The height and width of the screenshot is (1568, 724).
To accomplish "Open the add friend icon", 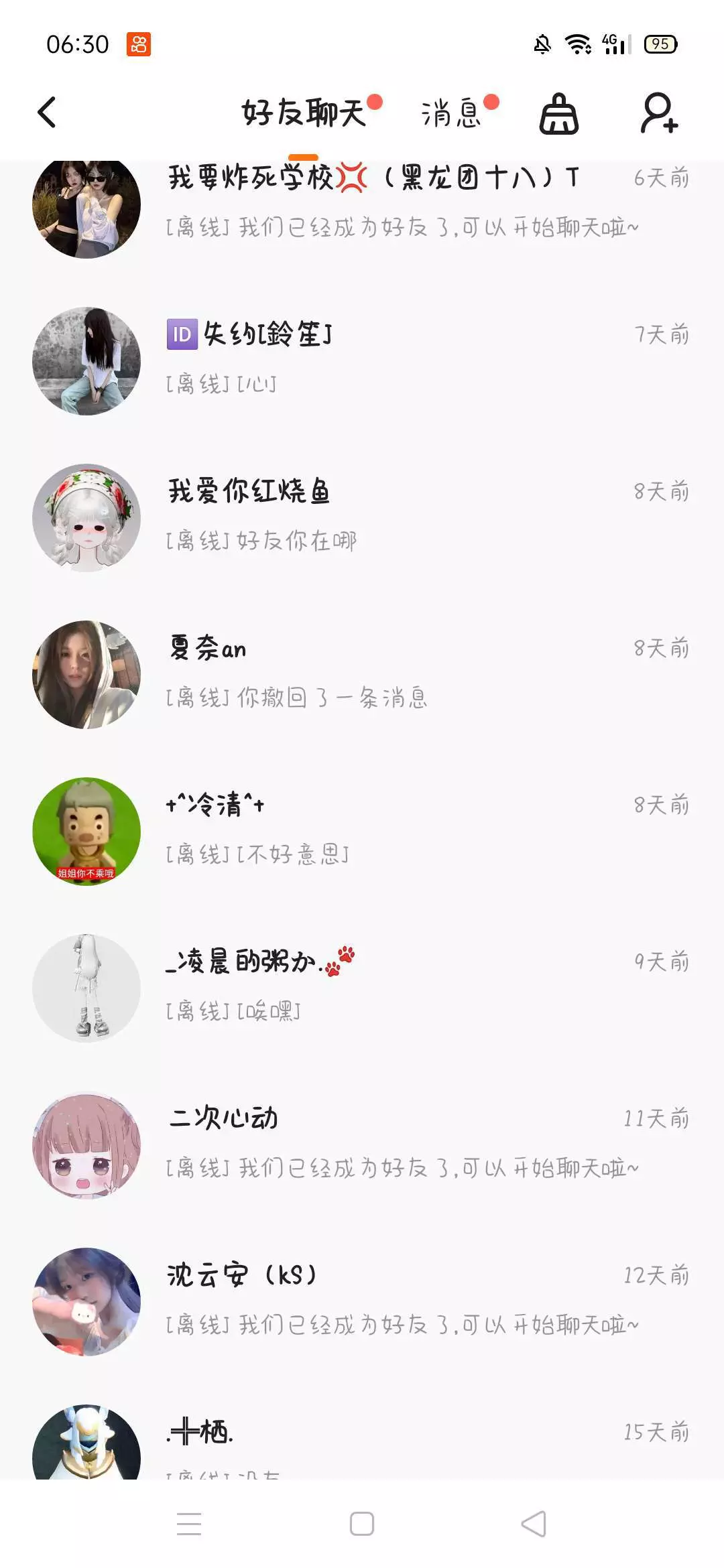I will pyautogui.click(x=659, y=113).
